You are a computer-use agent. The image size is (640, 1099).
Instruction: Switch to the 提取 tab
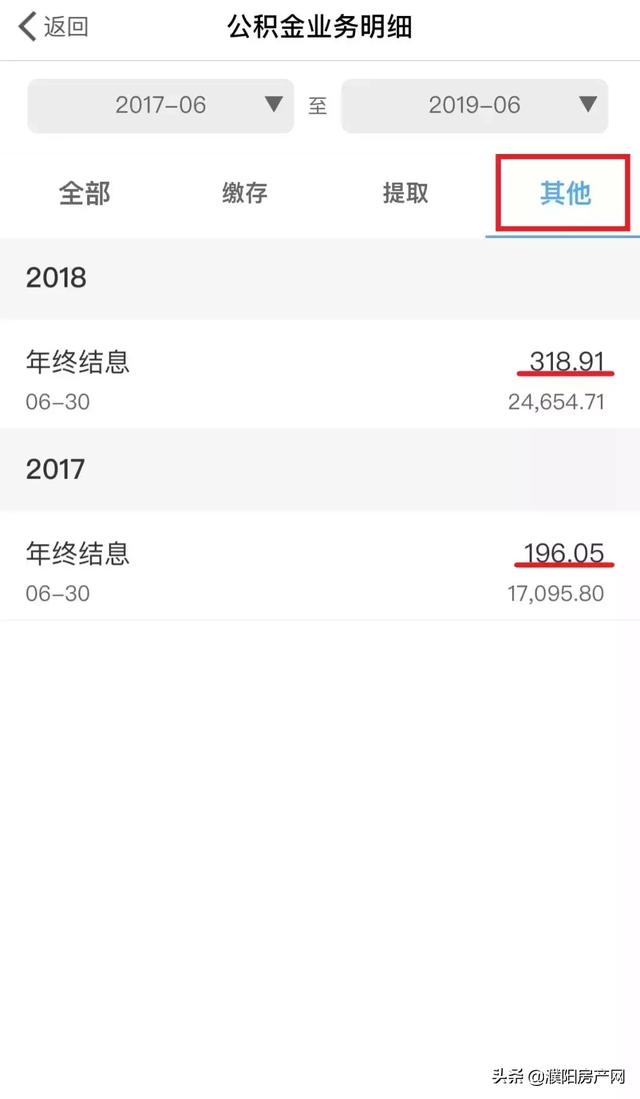coord(405,194)
